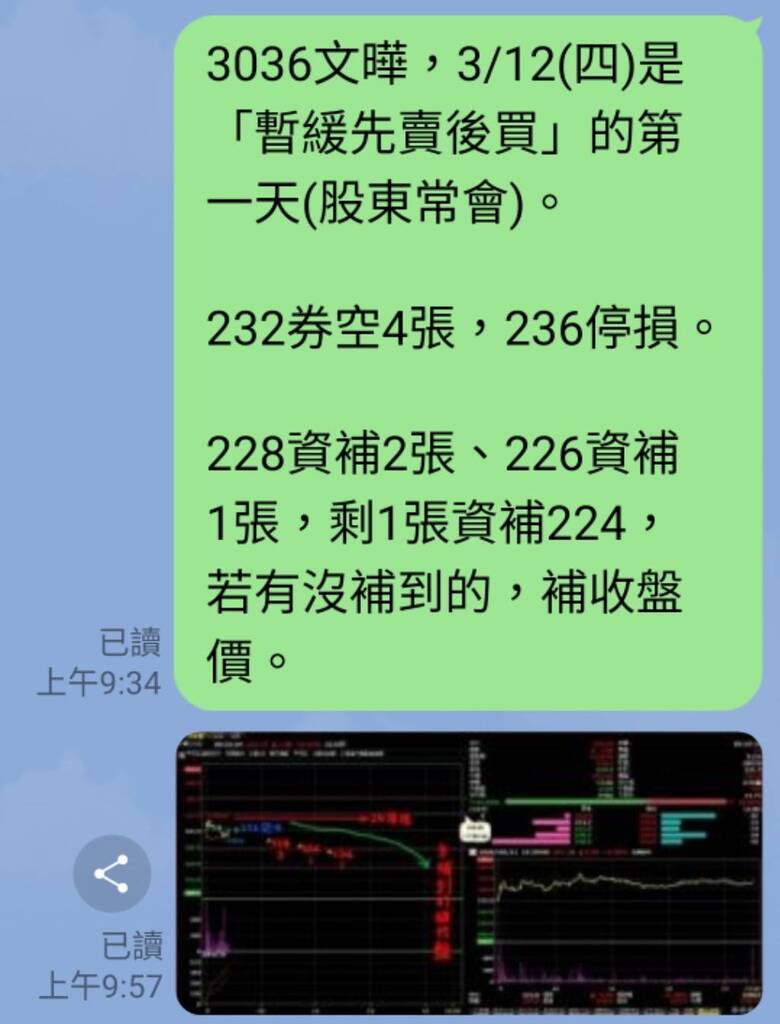This screenshot has height=1024, width=780.
Task: Share the stock chart image
Action: pyautogui.click(x=111, y=873)
